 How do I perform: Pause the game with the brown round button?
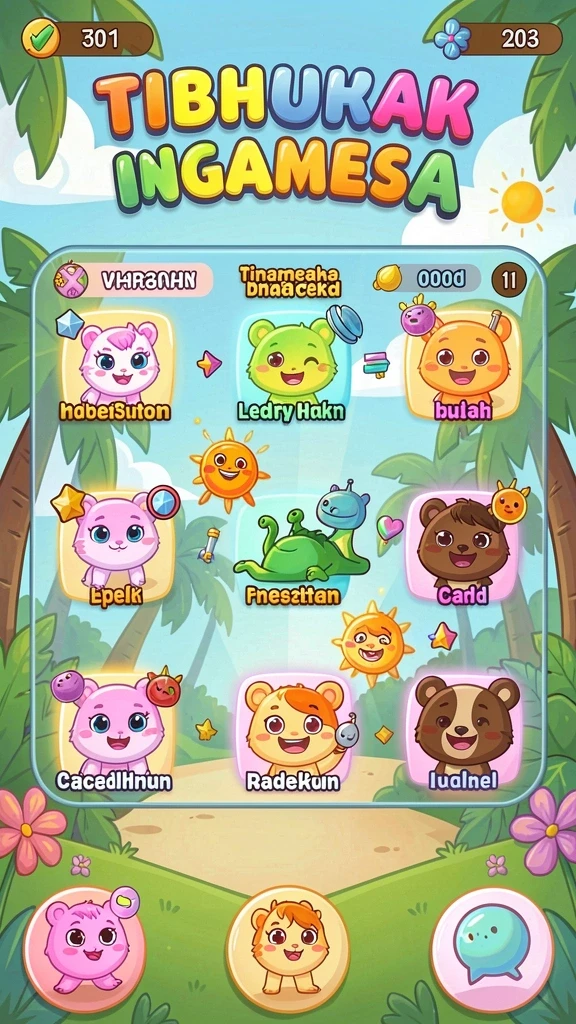point(508,280)
